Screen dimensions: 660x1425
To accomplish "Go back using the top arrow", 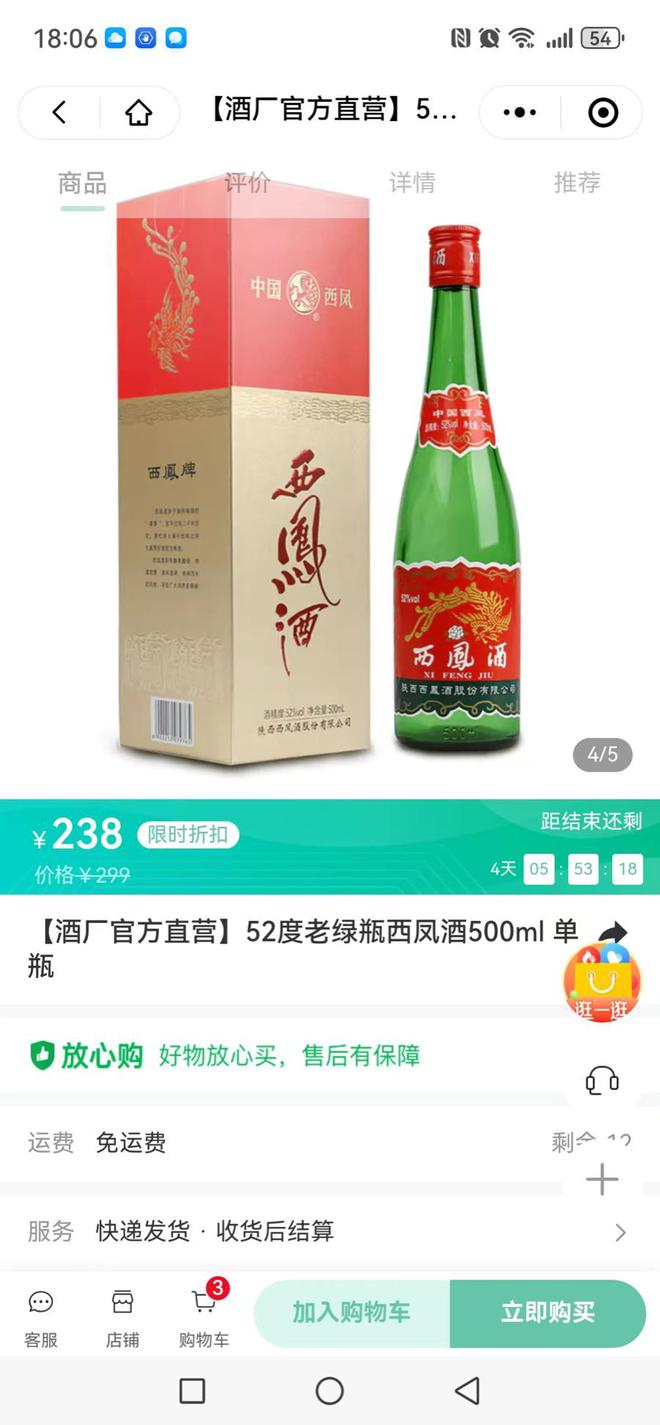I will [x=59, y=113].
